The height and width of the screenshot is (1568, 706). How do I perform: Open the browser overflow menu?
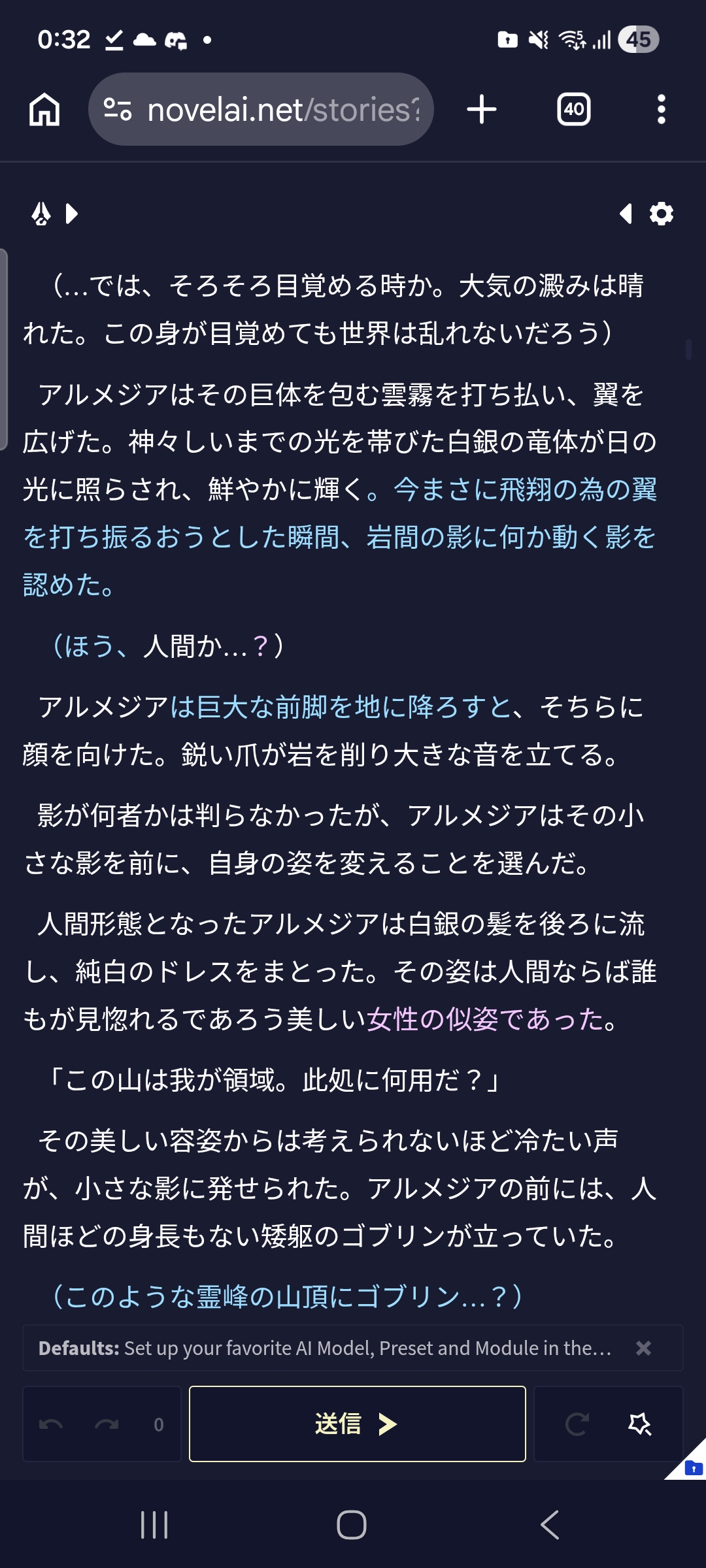pos(662,109)
